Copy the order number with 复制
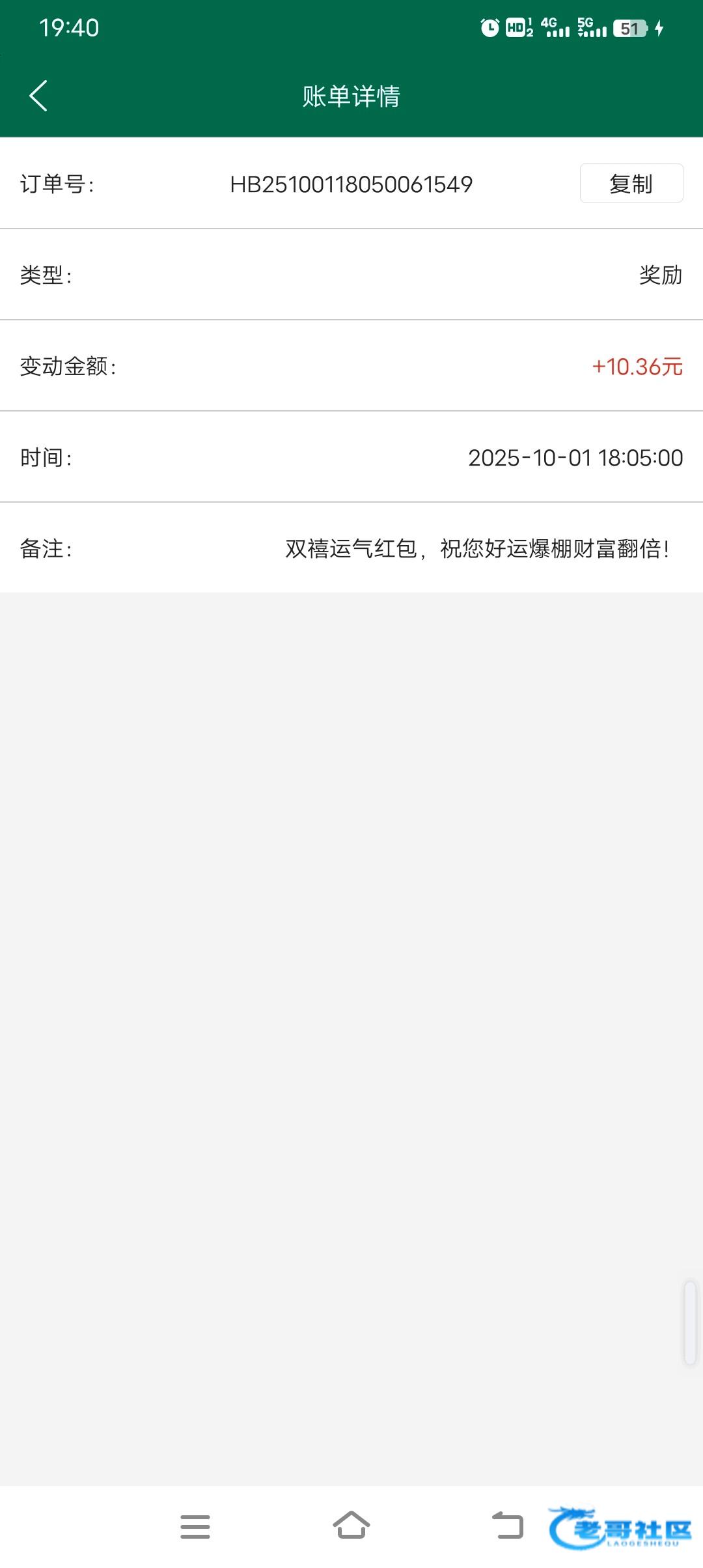This screenshot has width=703, height=1568. click(631, 184)
